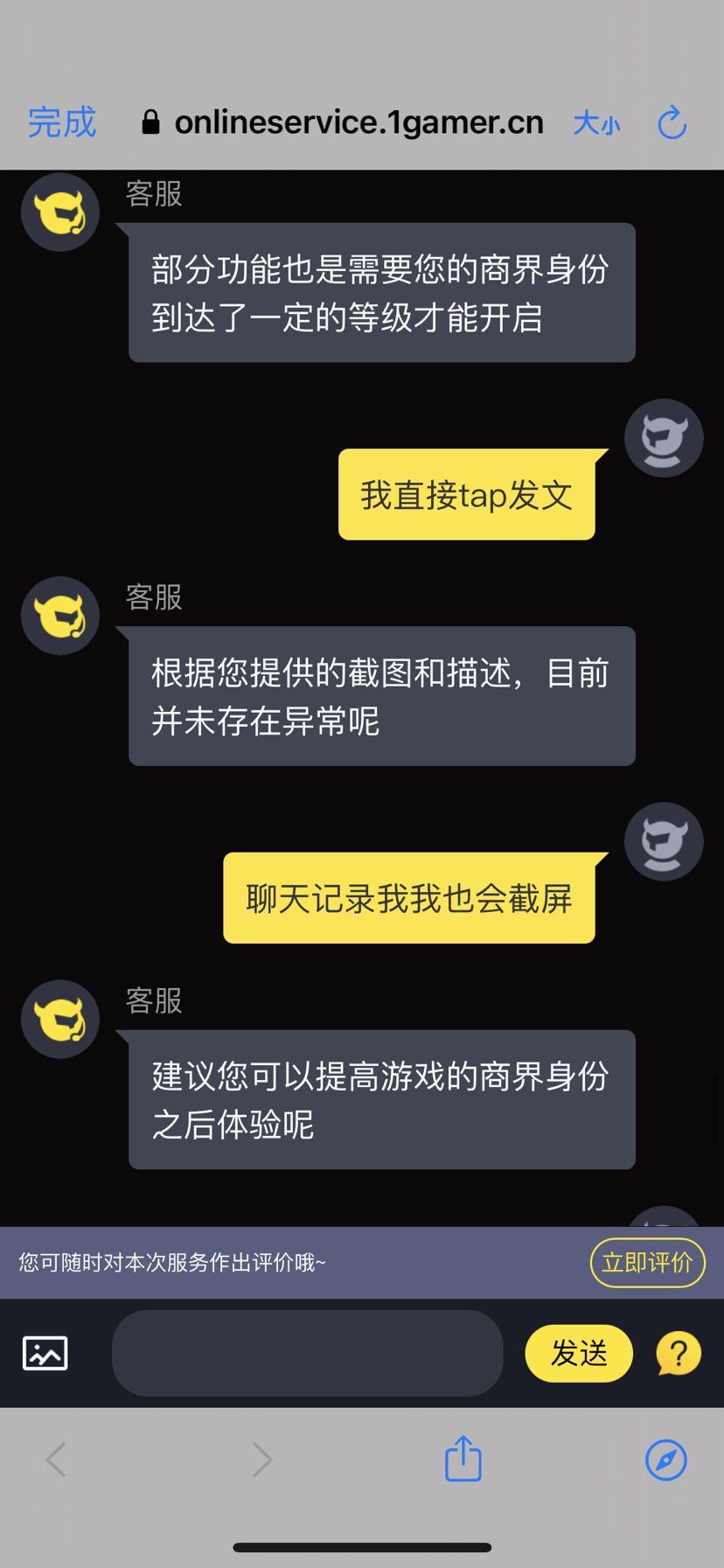Open help via the yellow question mark icon
The image size is (724, 1568).
tap(679, 1353)
